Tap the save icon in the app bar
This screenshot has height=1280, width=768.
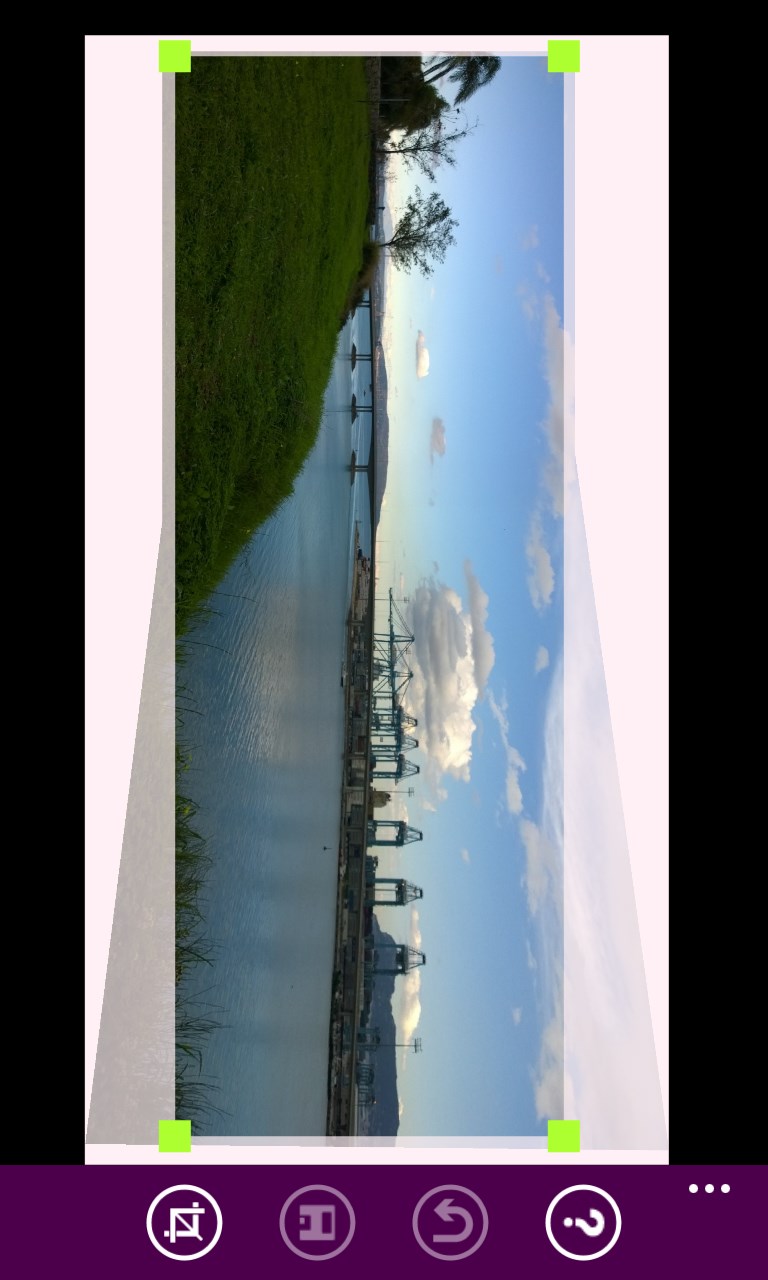pyautogui.click(x=317, y=1222)
